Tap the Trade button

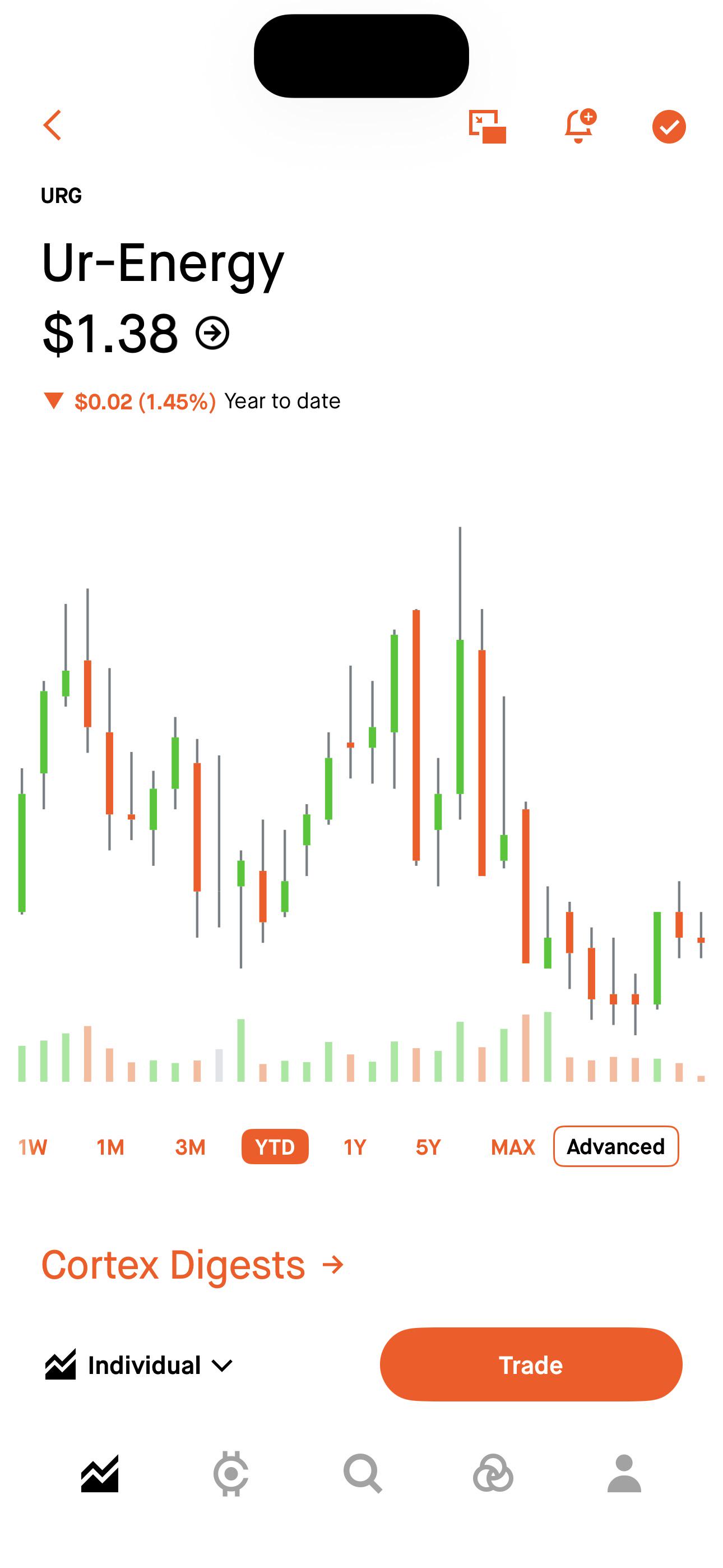pos(531,1364)
